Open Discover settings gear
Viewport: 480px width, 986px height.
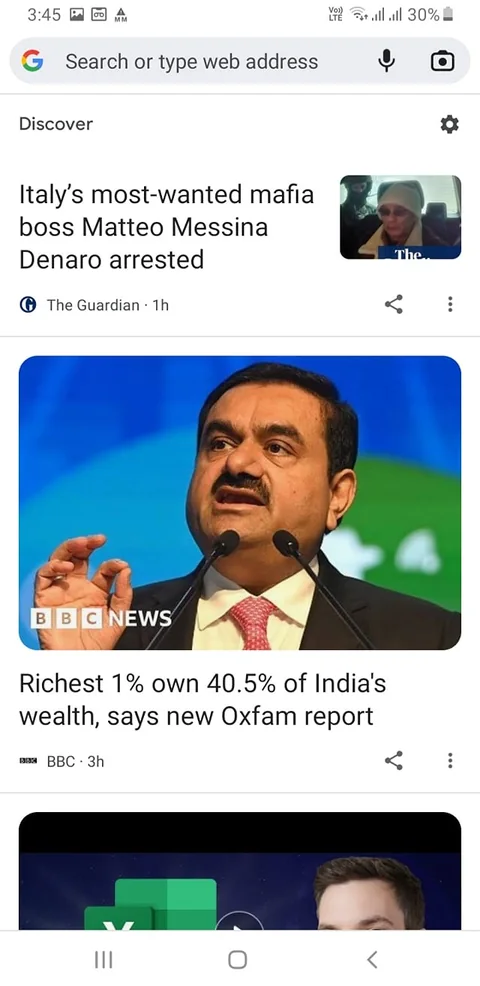[449, 125]
